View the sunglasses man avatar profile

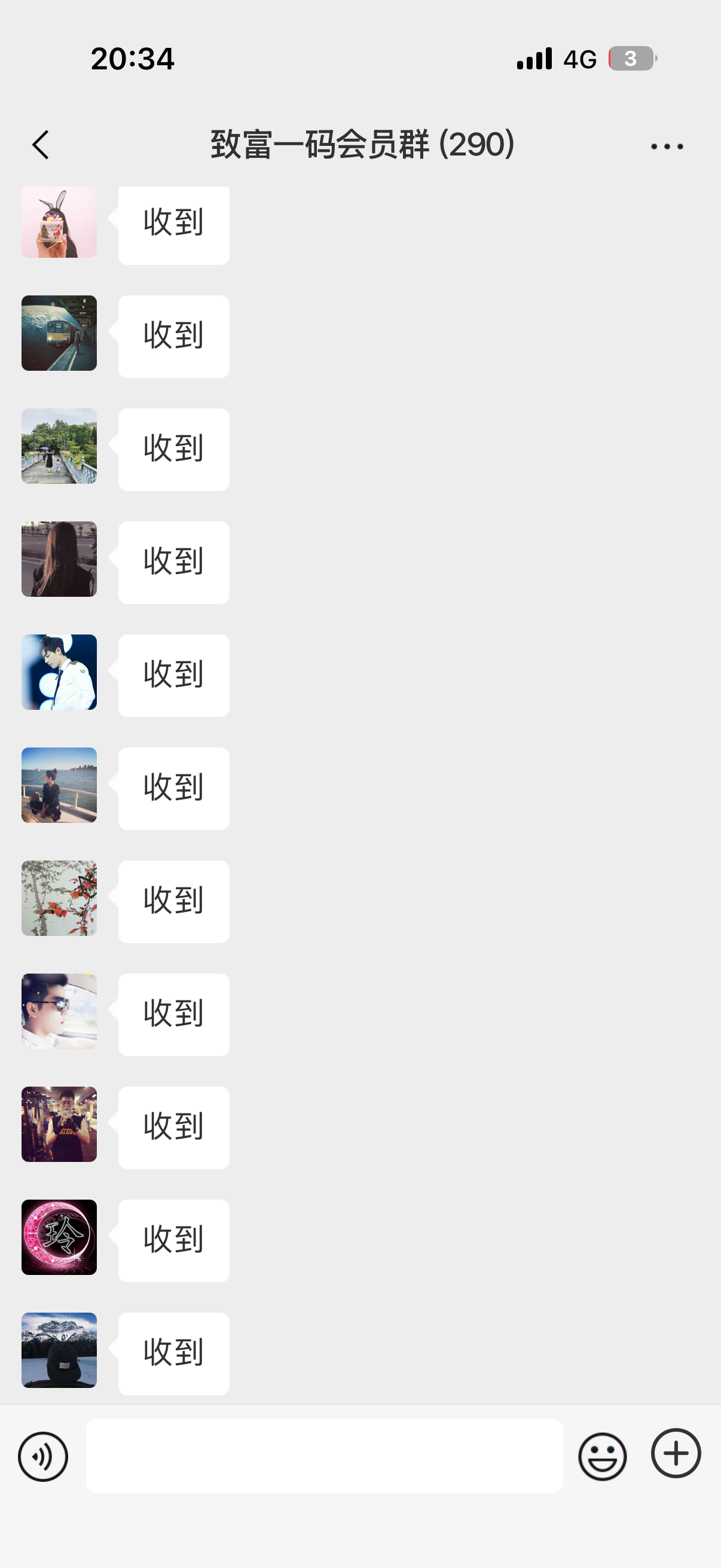59,1011
